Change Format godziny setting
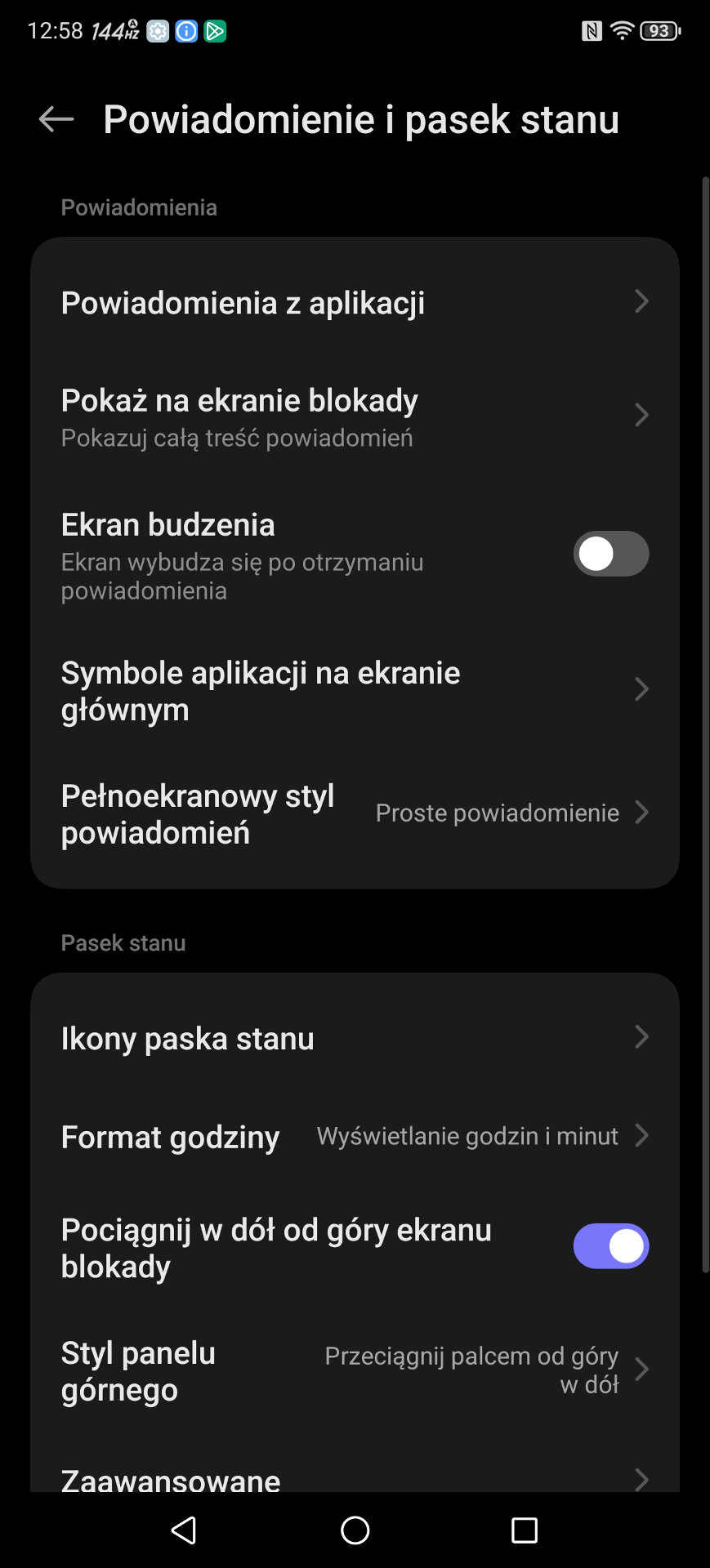 coord(355,1137)
